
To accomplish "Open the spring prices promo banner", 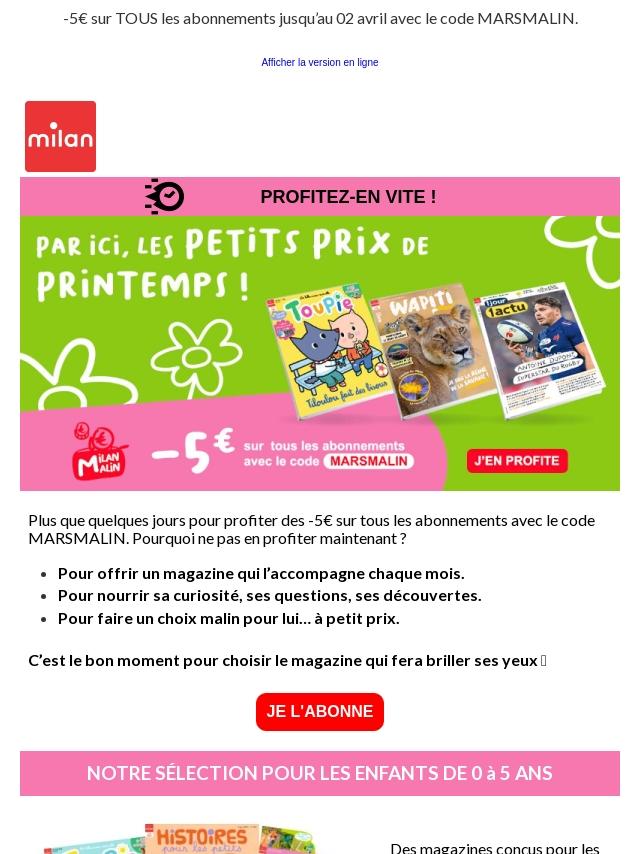I will [x=320, y=353].
